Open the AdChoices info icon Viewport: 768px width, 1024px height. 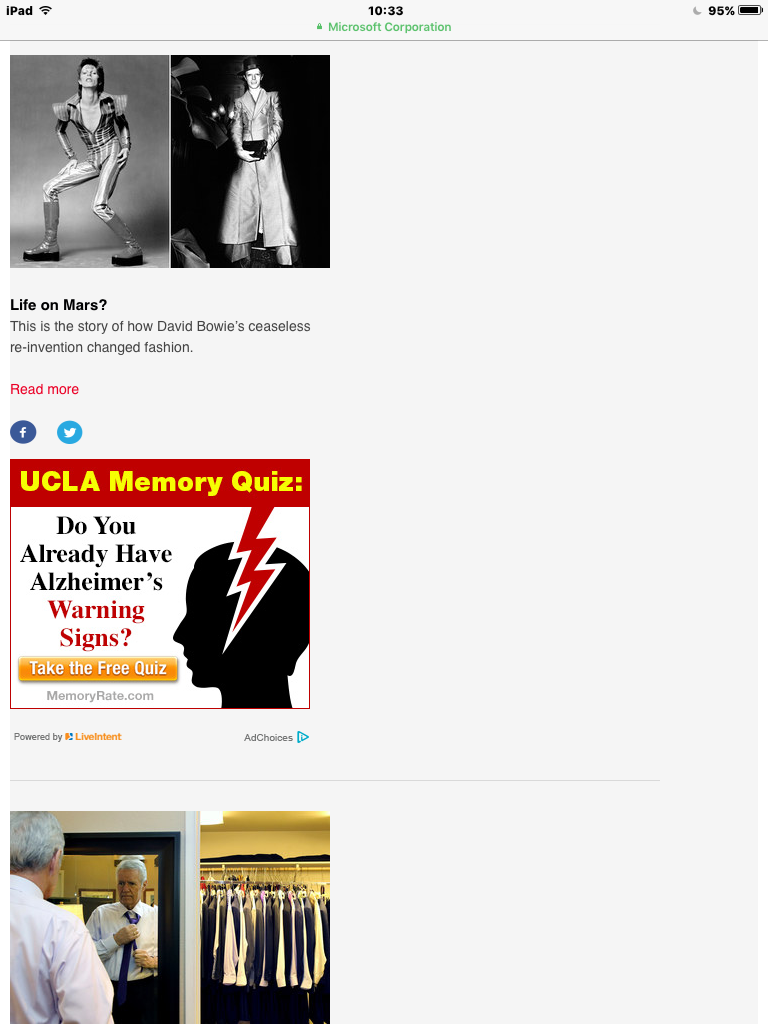point(303,737)
